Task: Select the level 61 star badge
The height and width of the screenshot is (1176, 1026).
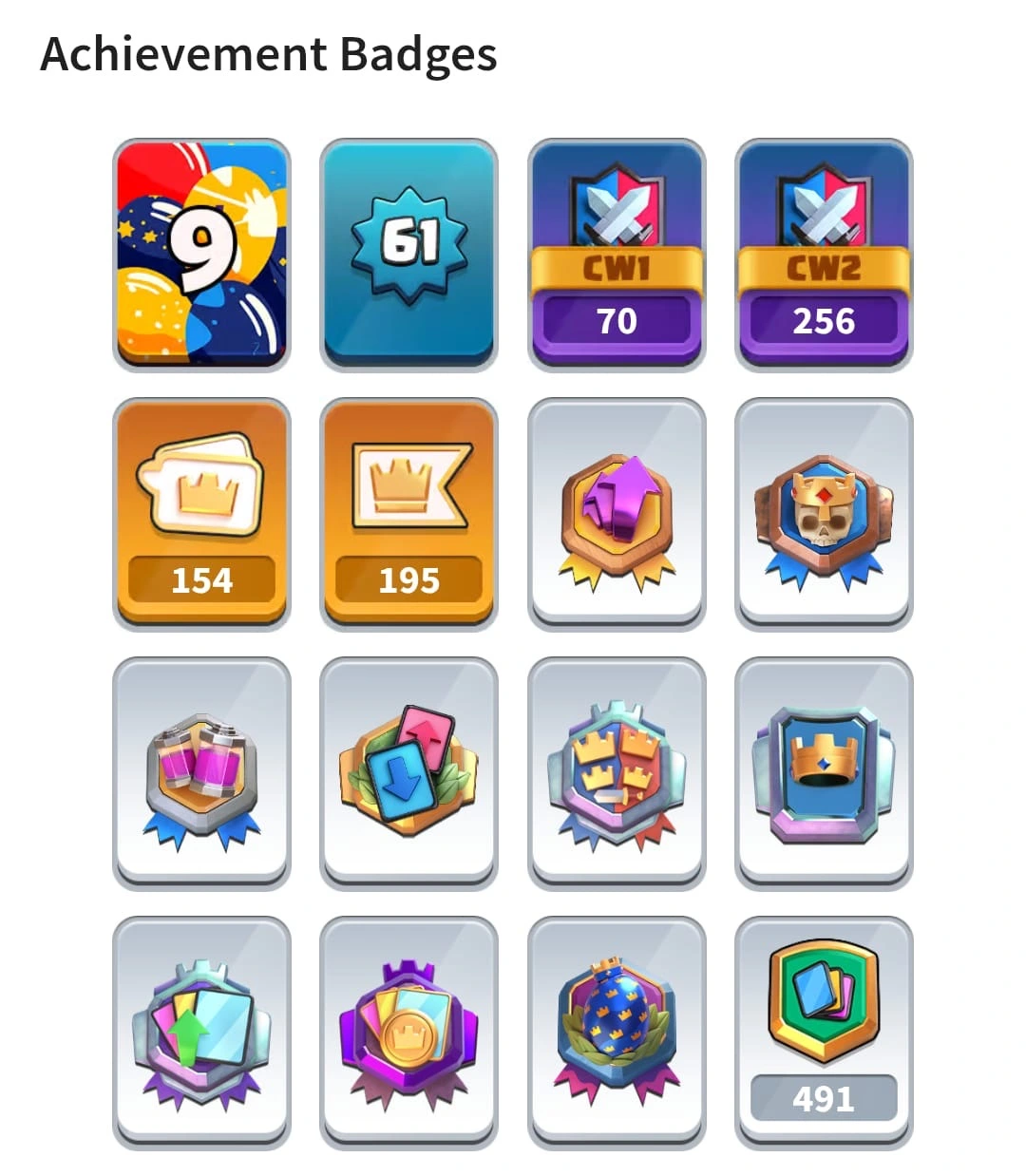Action: click(x=408, y=254)
